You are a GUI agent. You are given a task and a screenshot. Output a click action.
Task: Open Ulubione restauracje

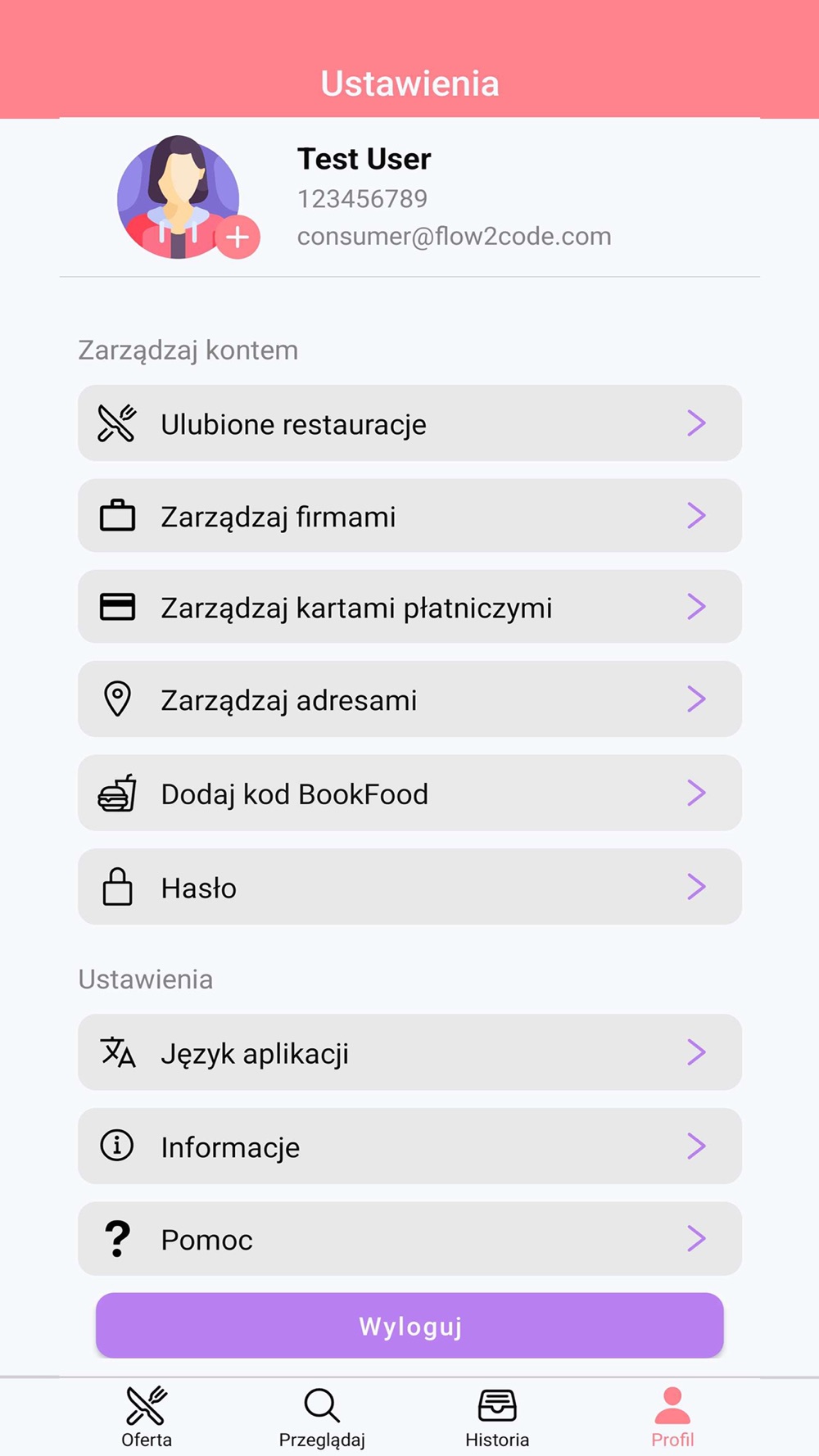tap(409, 423)
